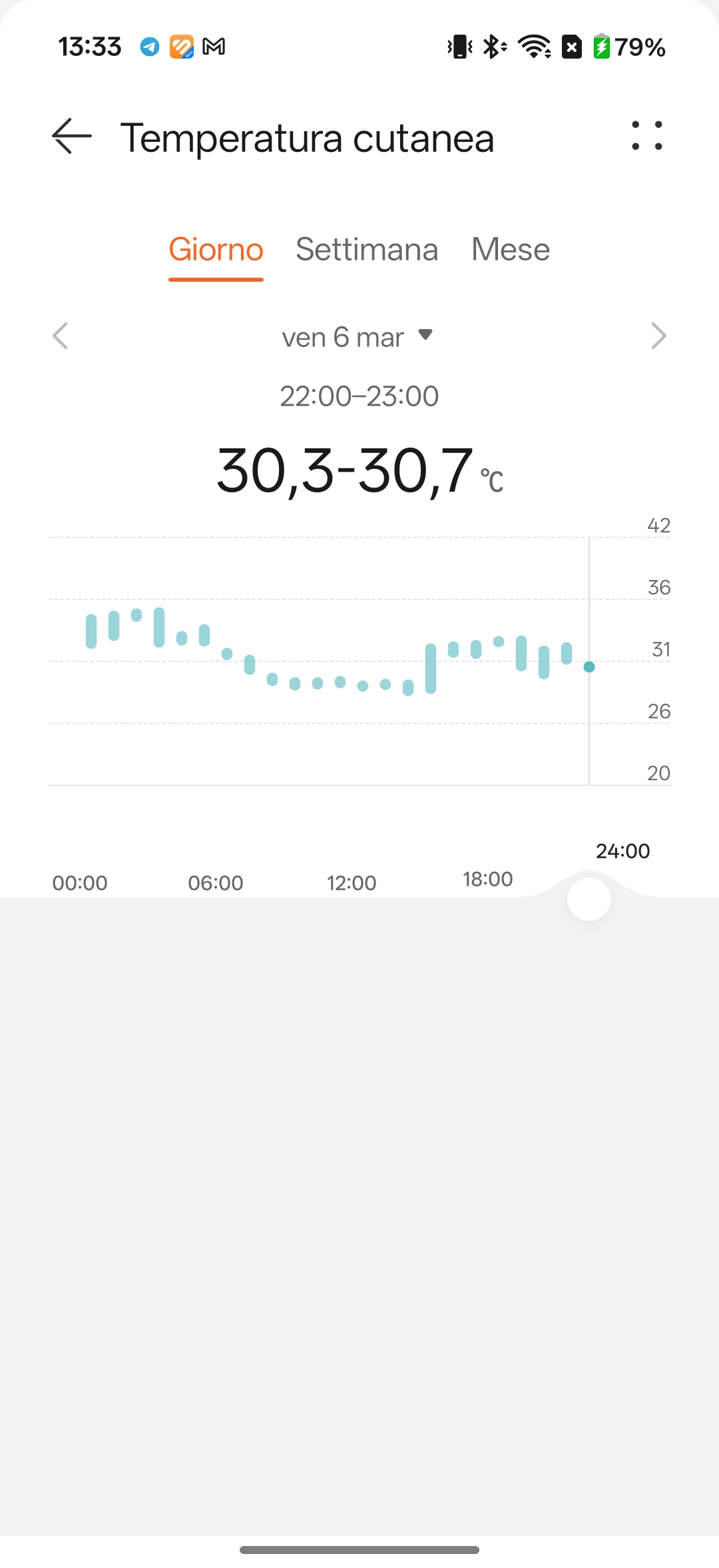The width and height of the screenshot is (719, 1568).
Task: Open the four-dot more options menu
Action: click(646, 136)
